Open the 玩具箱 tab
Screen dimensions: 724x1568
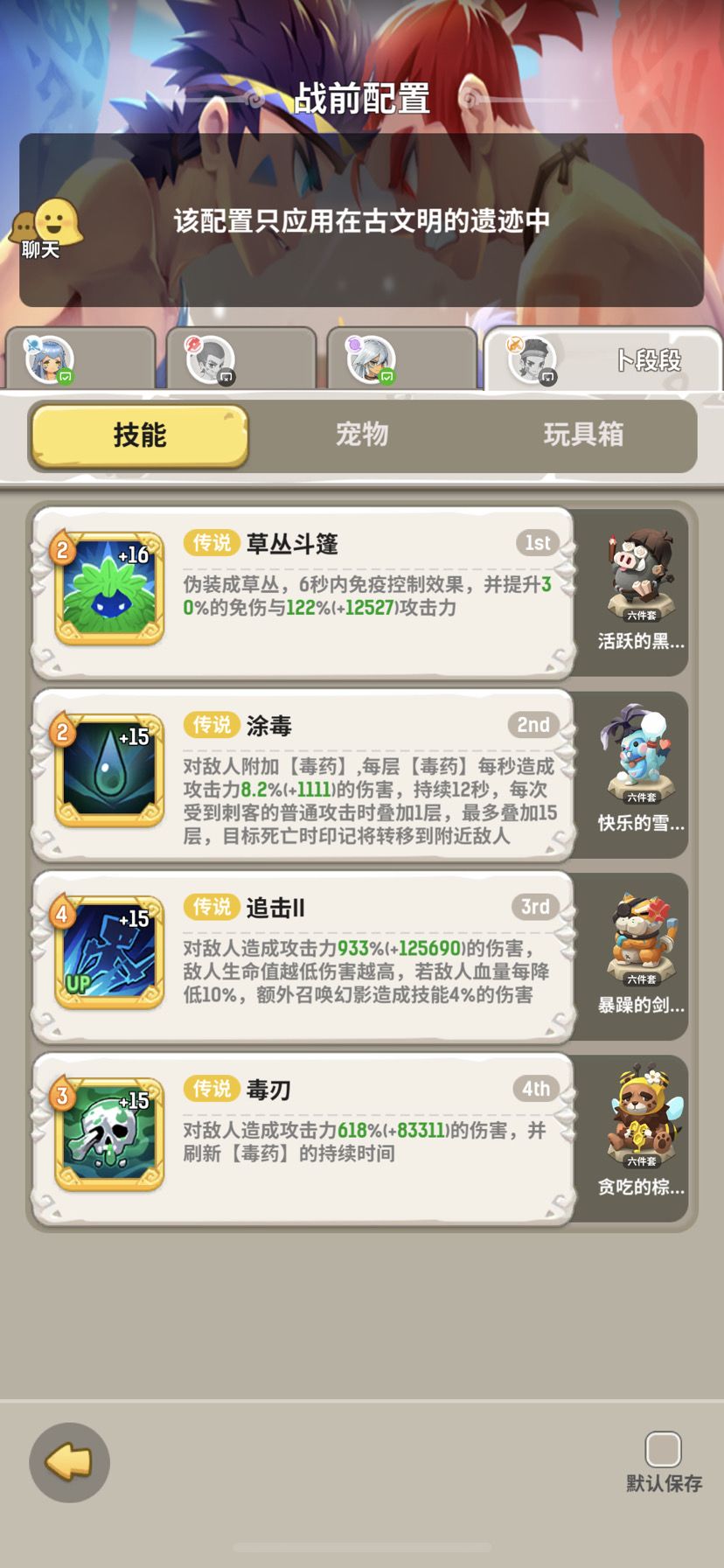click(582, 436)
